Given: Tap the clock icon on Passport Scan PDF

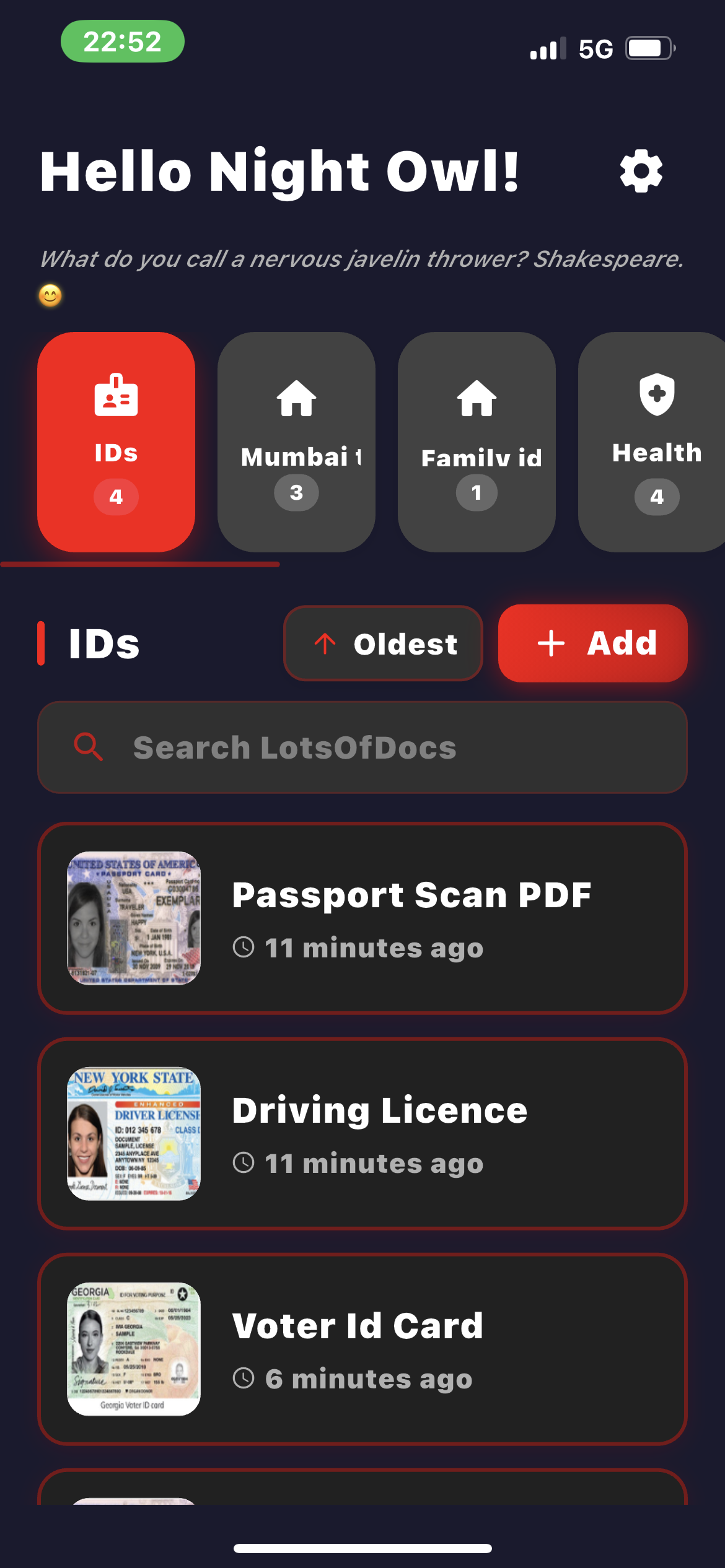Looking at the screenshot, I should [245, 947].
